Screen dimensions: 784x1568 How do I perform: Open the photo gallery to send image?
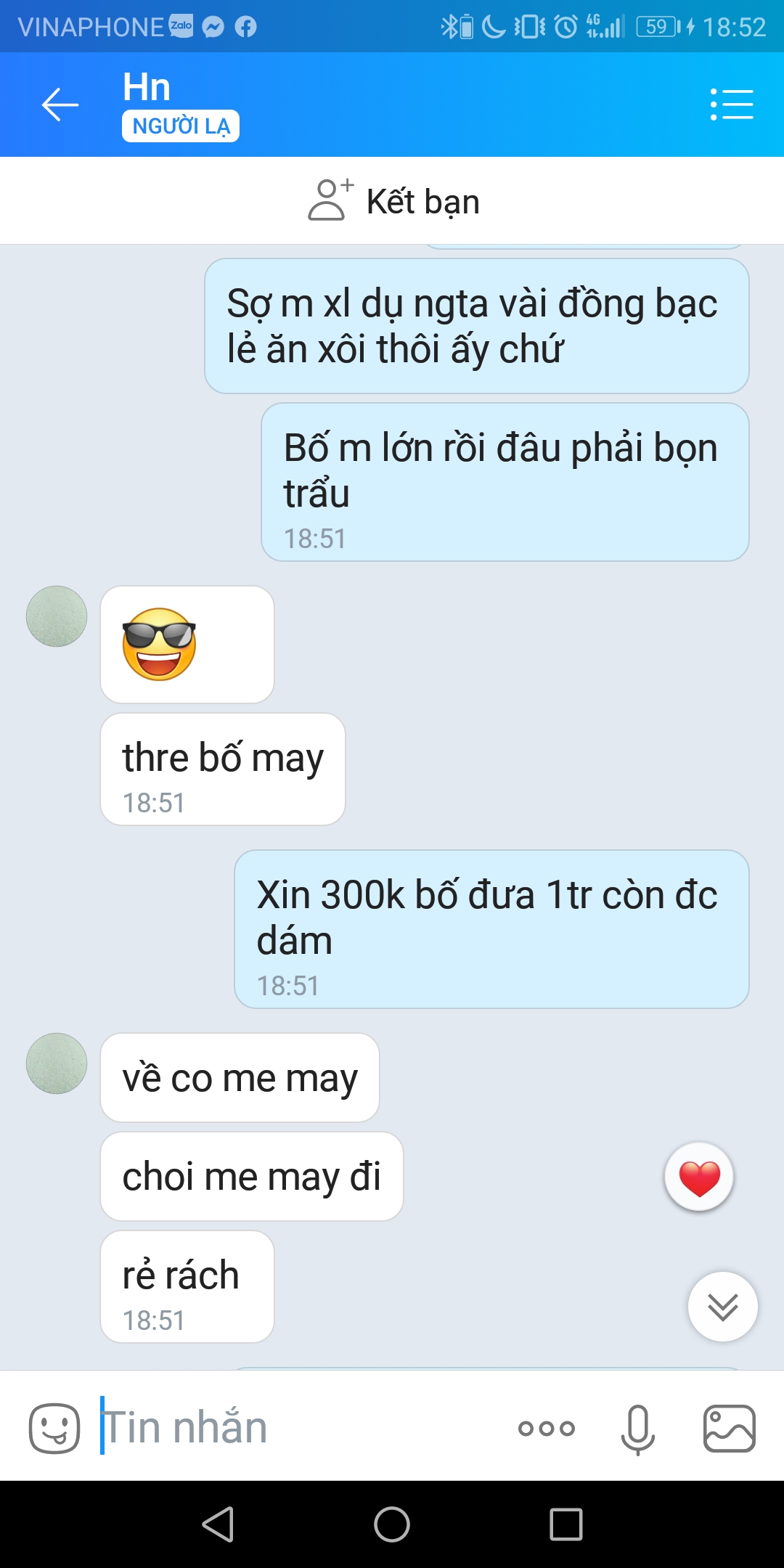(730, 1428)
